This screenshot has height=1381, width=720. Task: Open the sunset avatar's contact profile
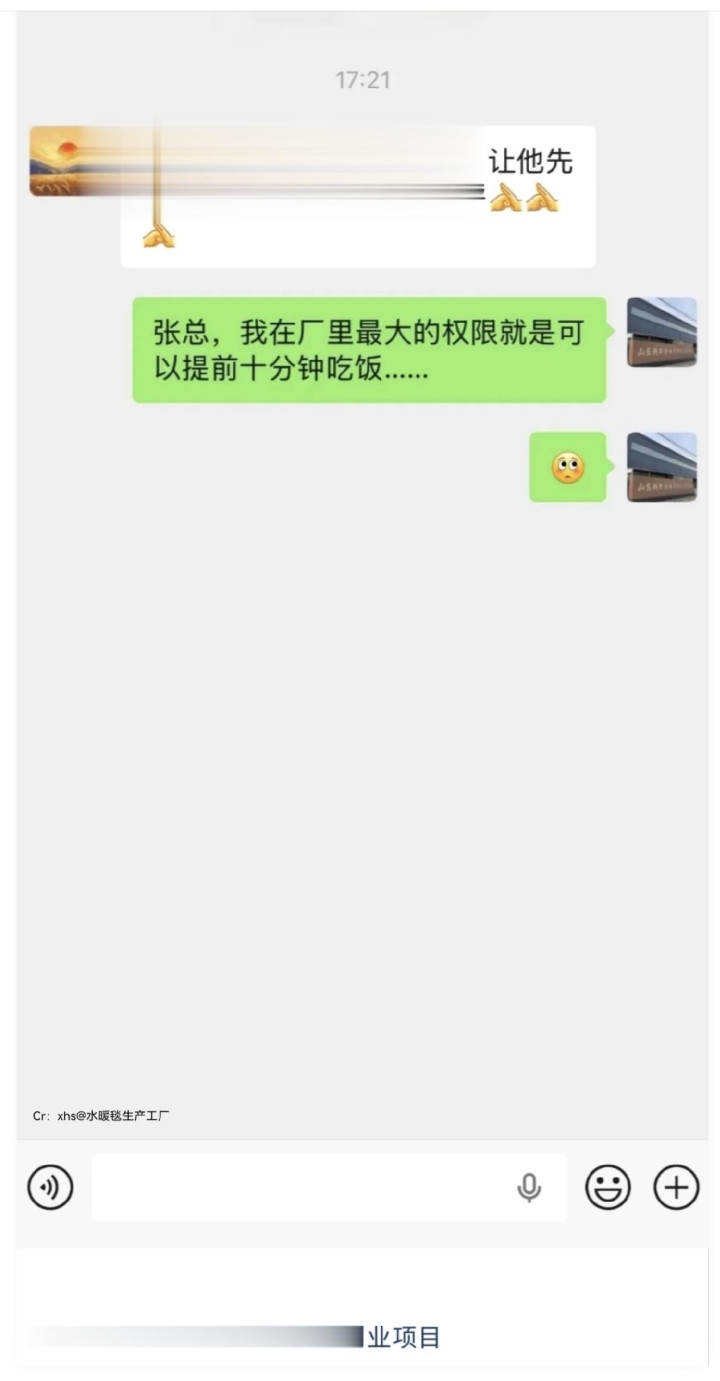click(62, 161)
